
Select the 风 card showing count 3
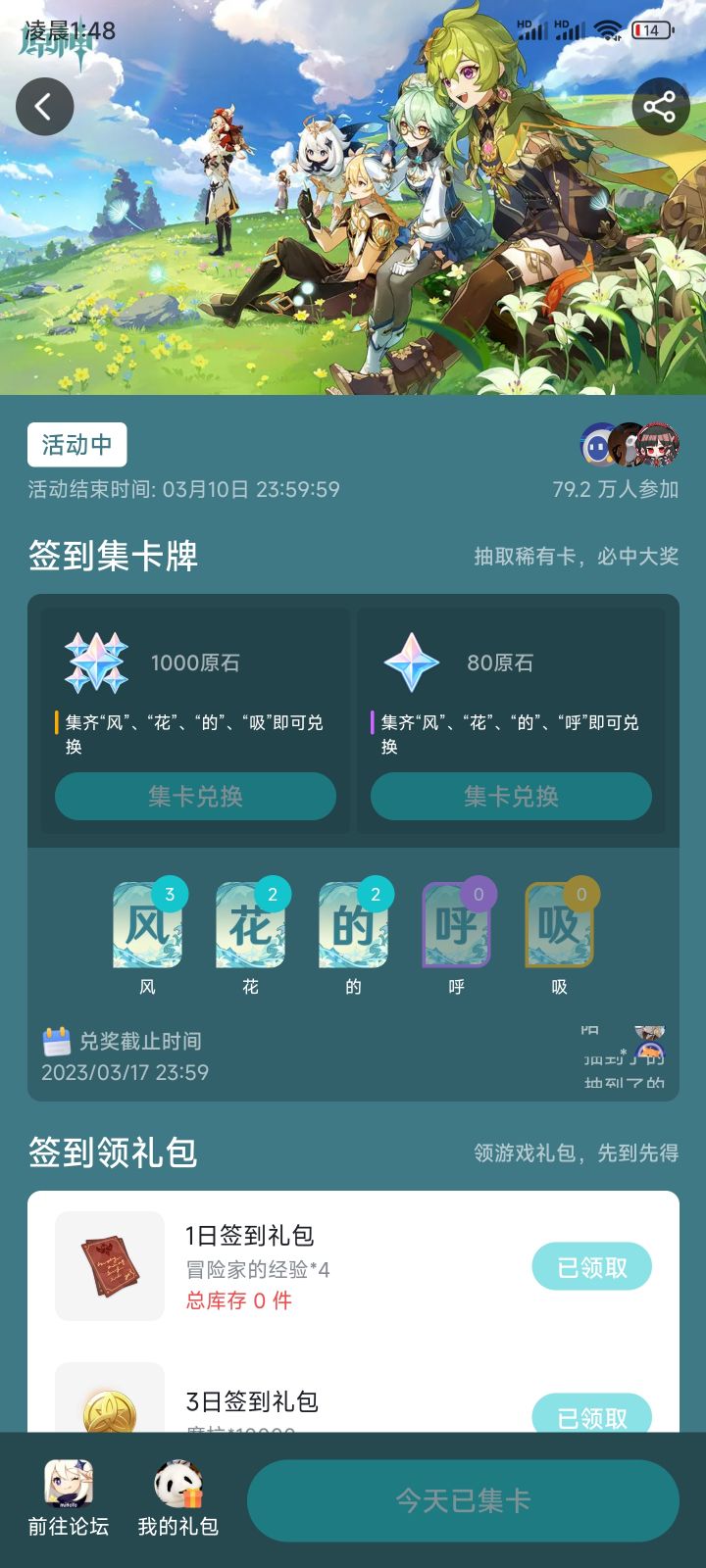click(x=147, y=925)
